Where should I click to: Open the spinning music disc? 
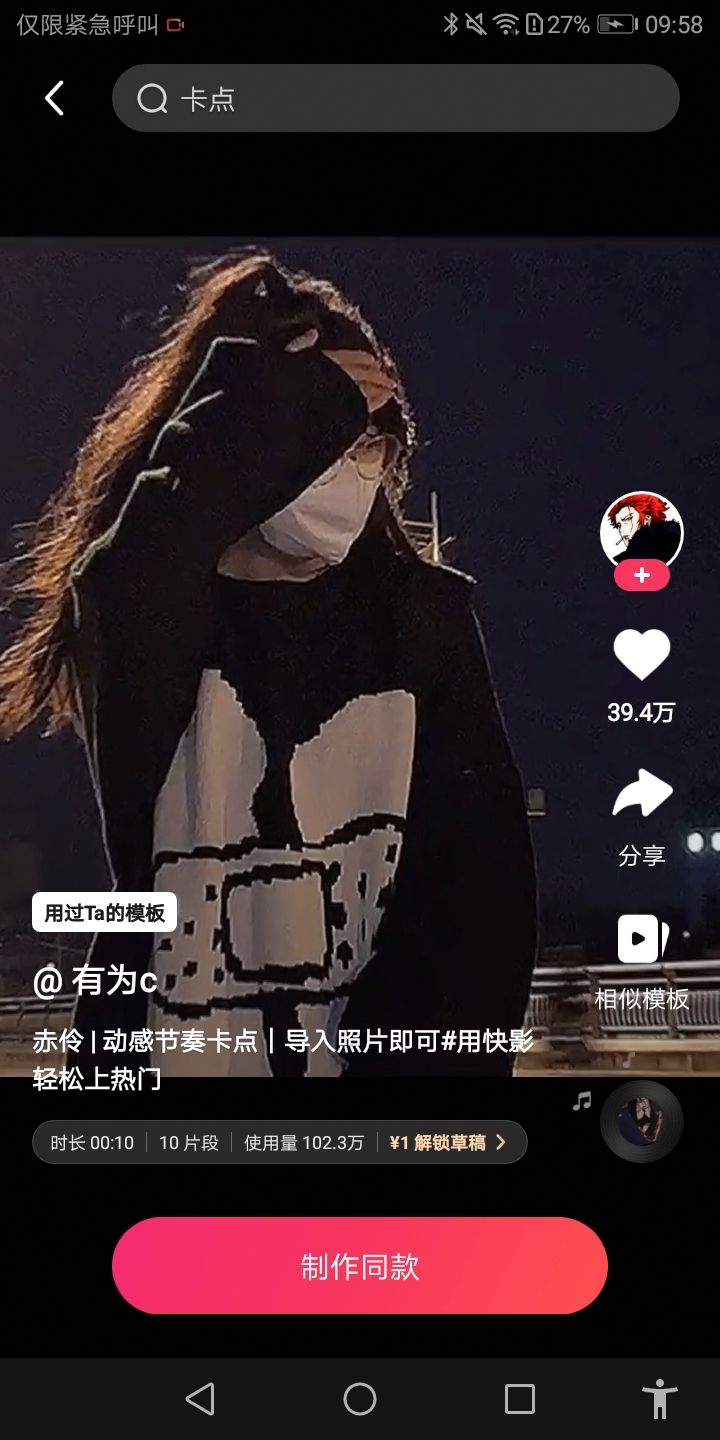[x=641, y=1121]
